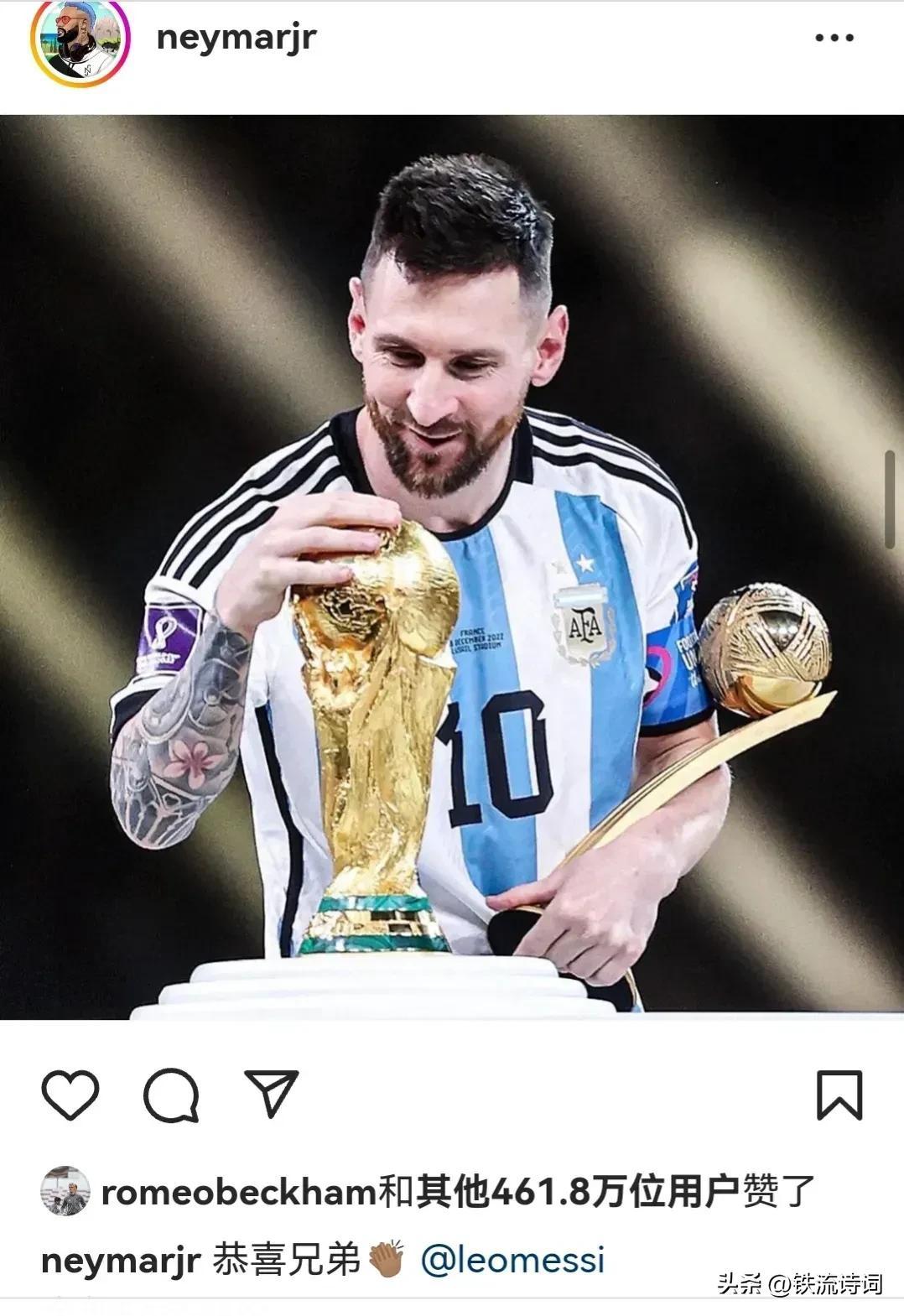Open neymarjr's profile picture story
The width and height of the screenshot is (904, 1316).
(x=81, y=38)
